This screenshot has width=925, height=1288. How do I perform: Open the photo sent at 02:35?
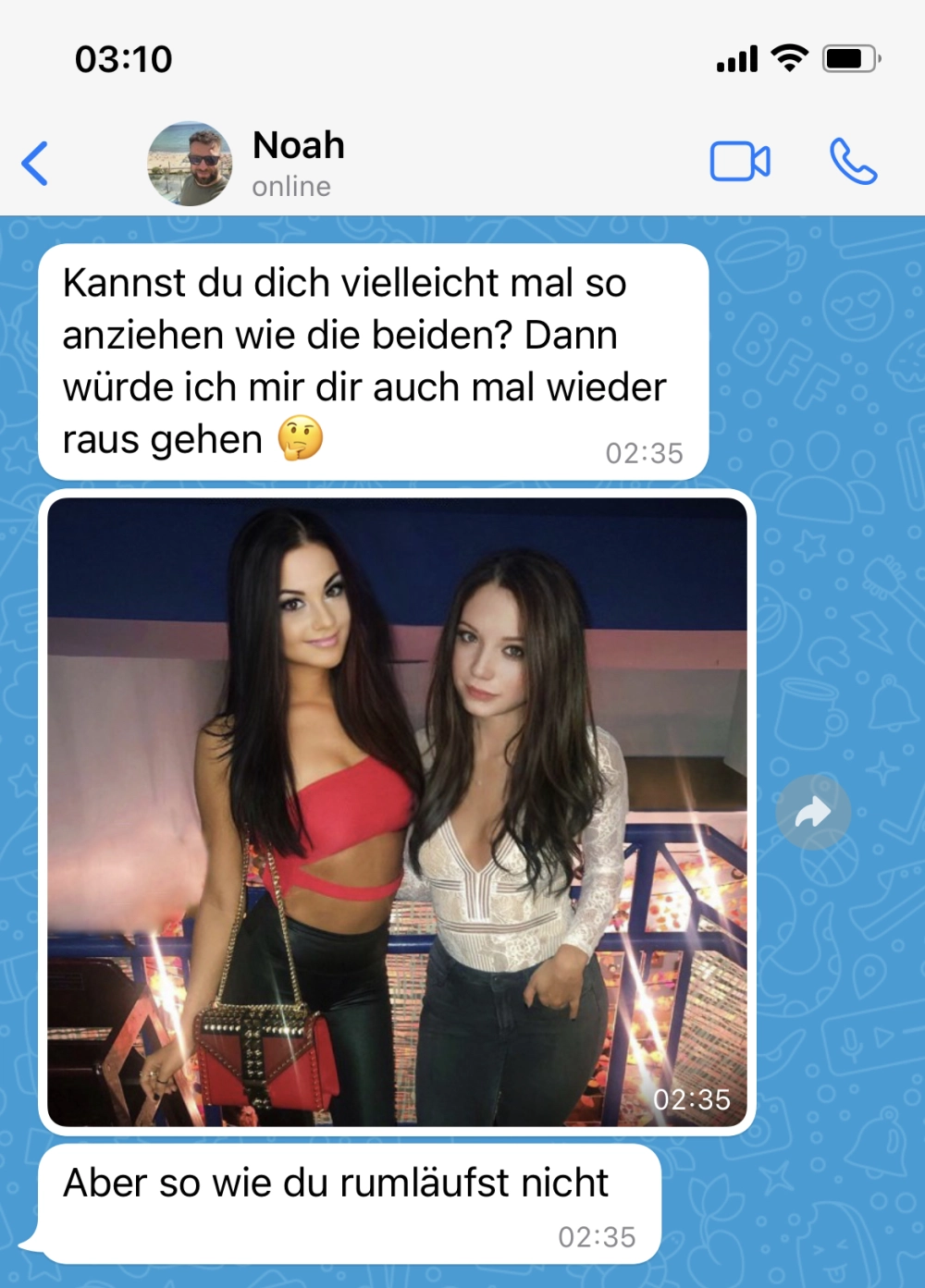pyautogui.click(x=397, y=812)
